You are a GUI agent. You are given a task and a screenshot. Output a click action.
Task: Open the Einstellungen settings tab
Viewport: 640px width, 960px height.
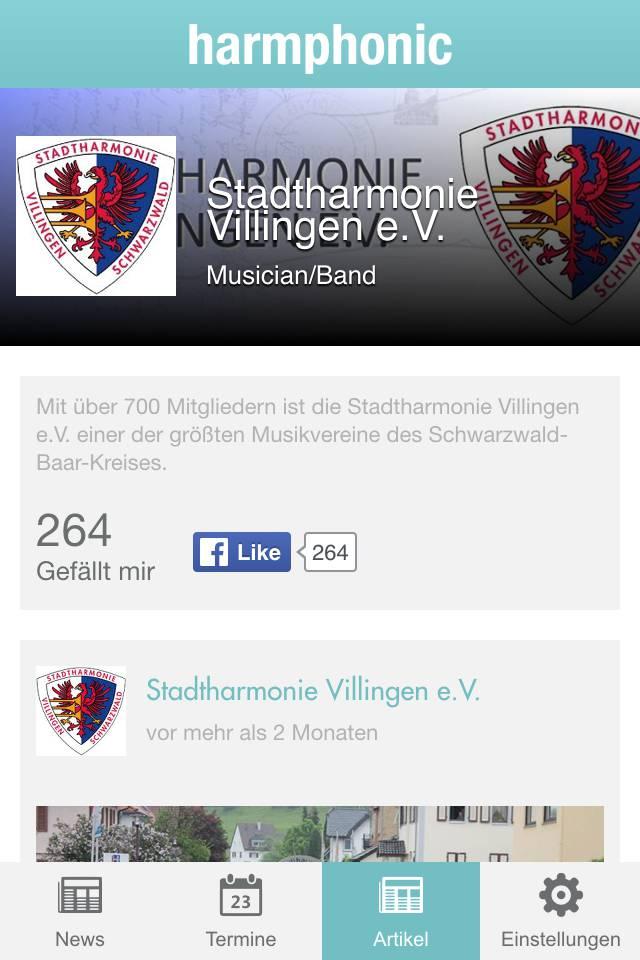(x=560, y=910)
